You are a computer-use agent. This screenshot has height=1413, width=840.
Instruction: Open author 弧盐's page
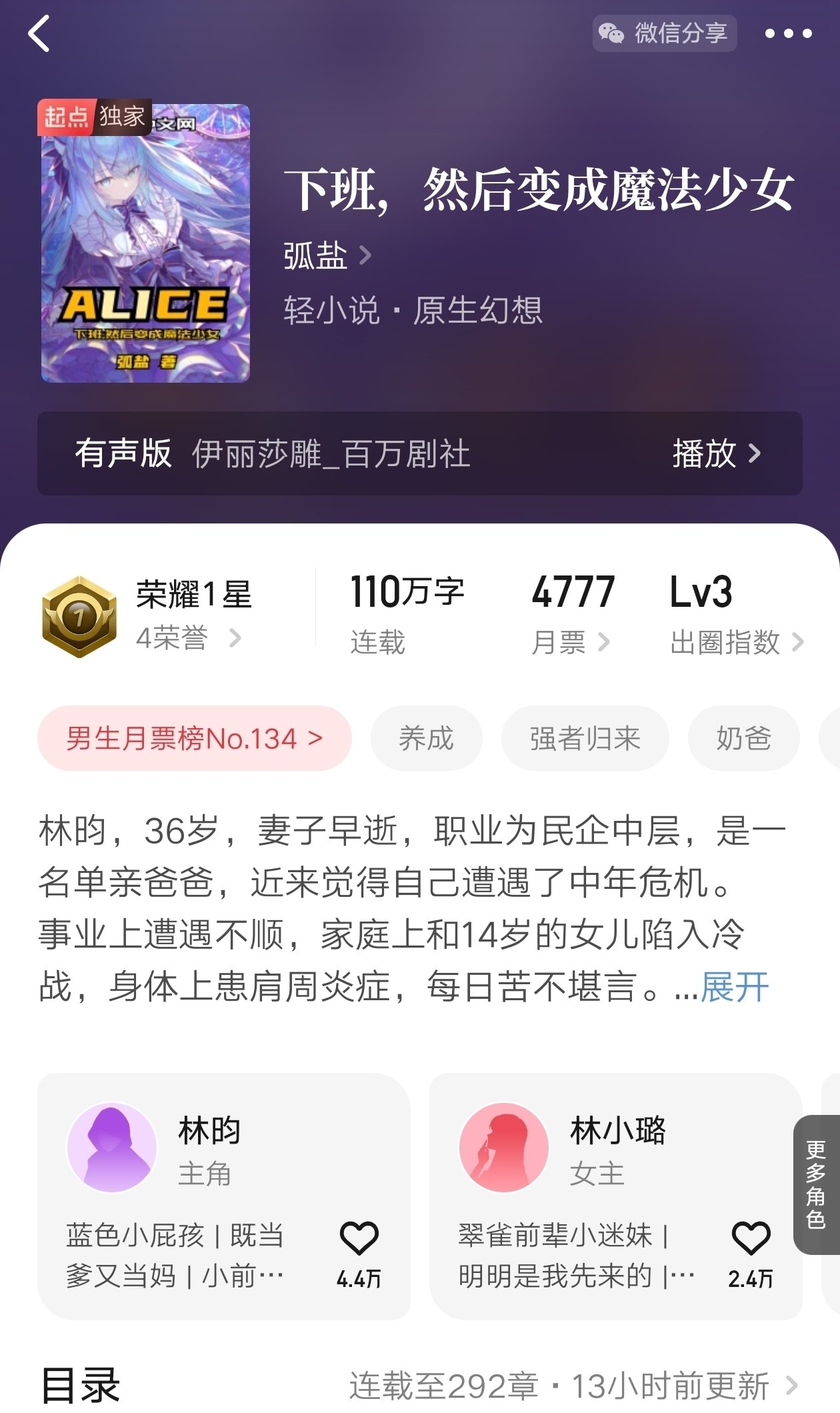[x=327, y=255]
